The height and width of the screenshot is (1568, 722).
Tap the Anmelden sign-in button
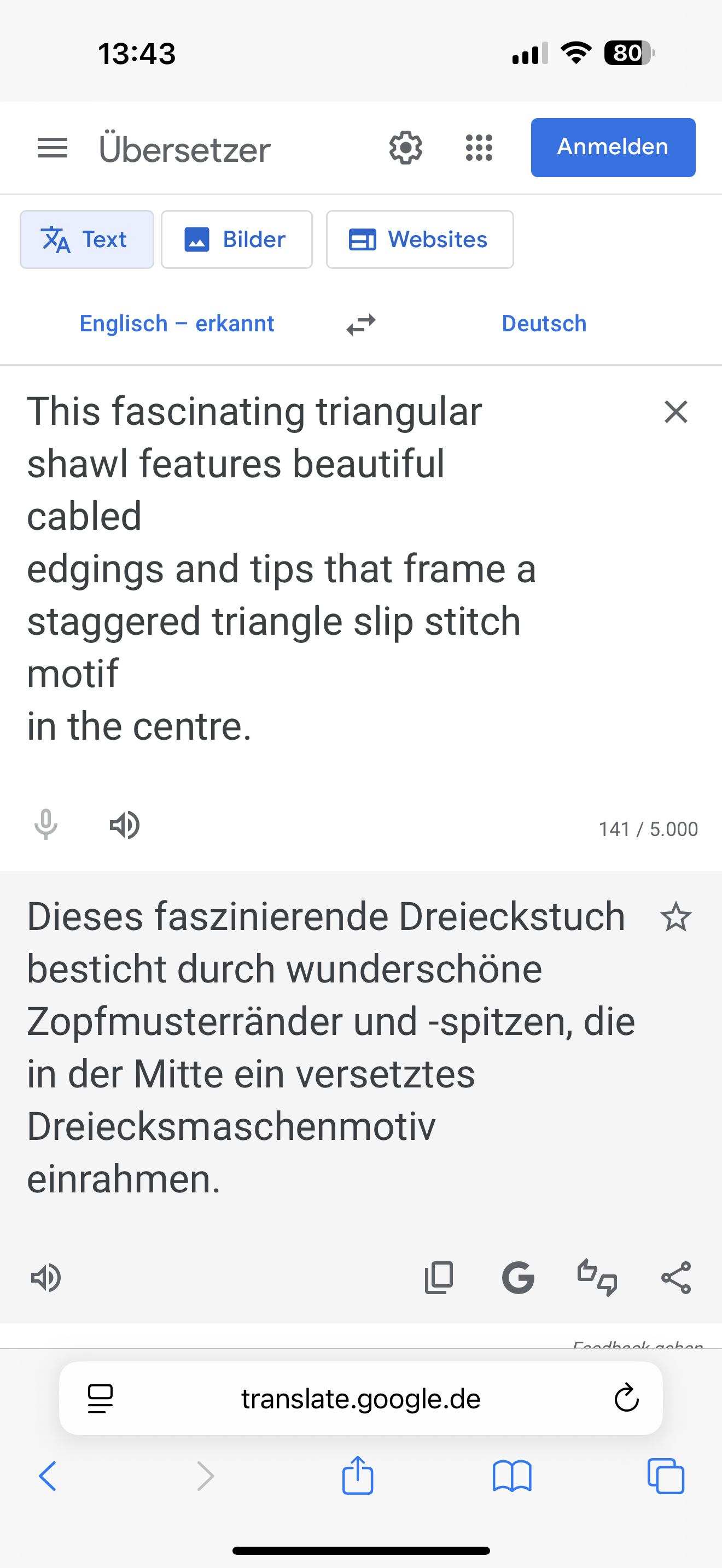click(x=613, y=148)
